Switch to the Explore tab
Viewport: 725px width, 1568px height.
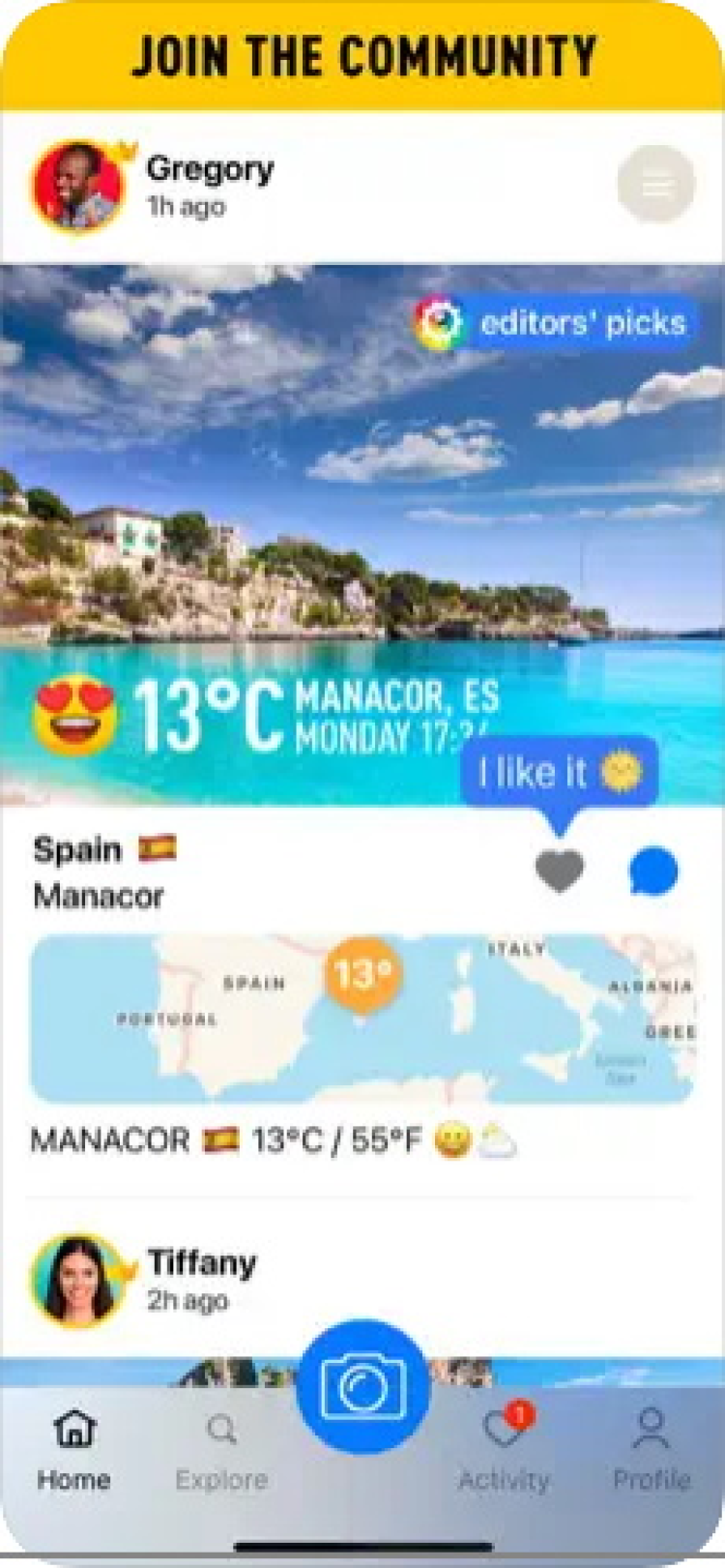coord(221,1449)
